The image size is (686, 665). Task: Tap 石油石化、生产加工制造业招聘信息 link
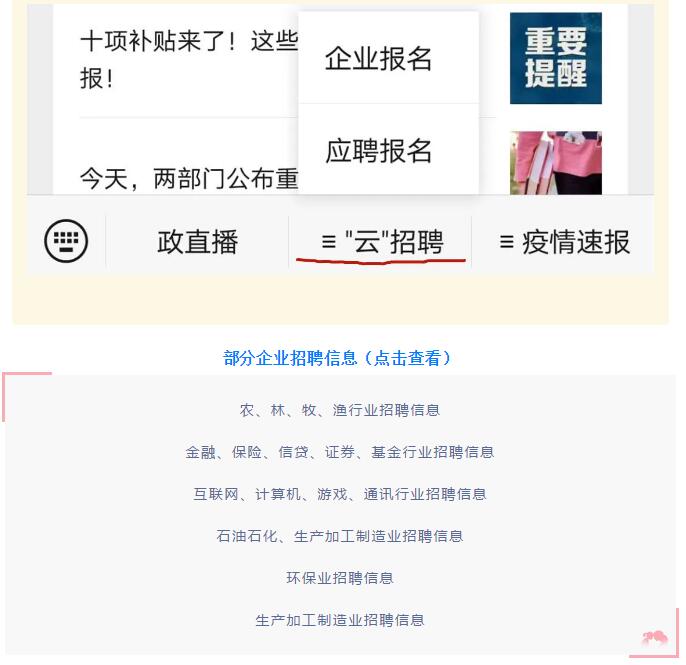pyautogui.click(x=340, y=536)
